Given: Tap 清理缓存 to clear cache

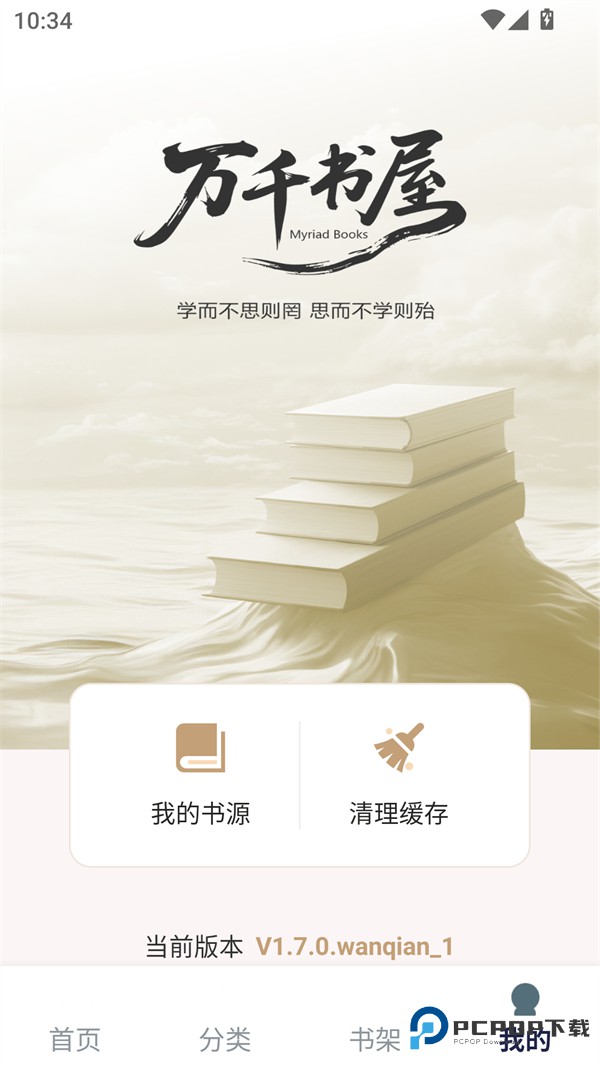Looking at the screenshot, I should pos(399,775).
